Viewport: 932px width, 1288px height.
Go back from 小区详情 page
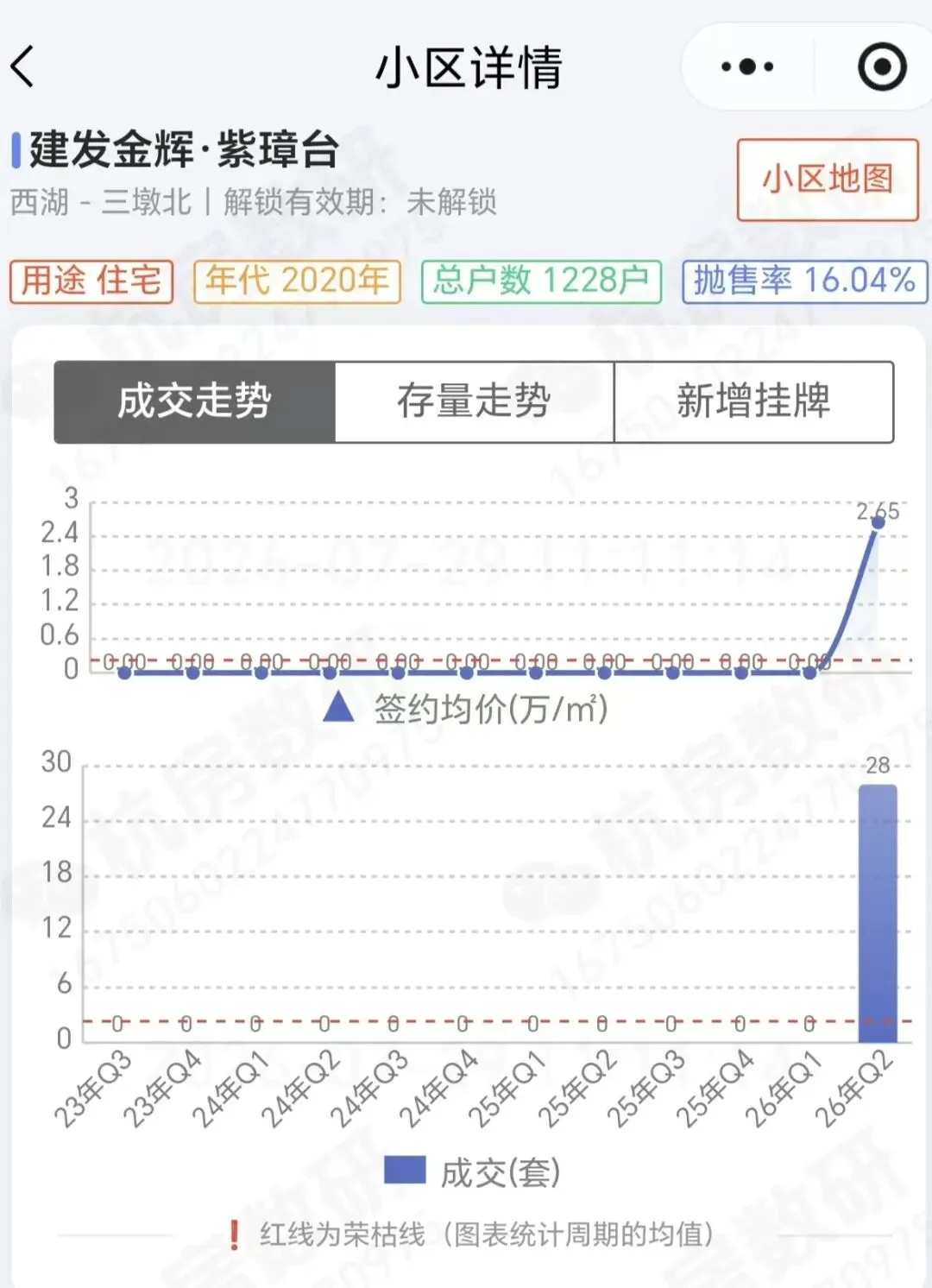pos(23,66)
